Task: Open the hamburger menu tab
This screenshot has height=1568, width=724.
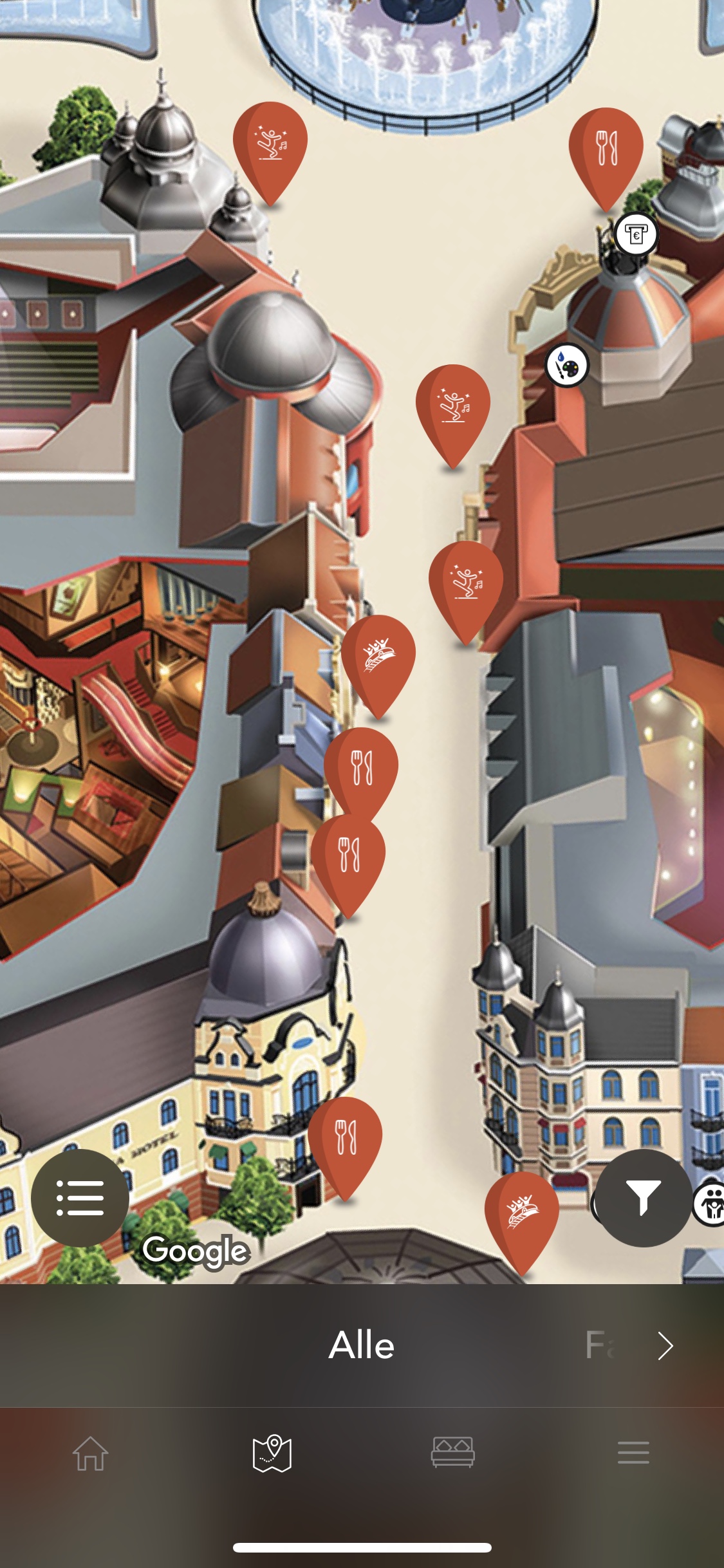Action: click(x=633, y=1453)
